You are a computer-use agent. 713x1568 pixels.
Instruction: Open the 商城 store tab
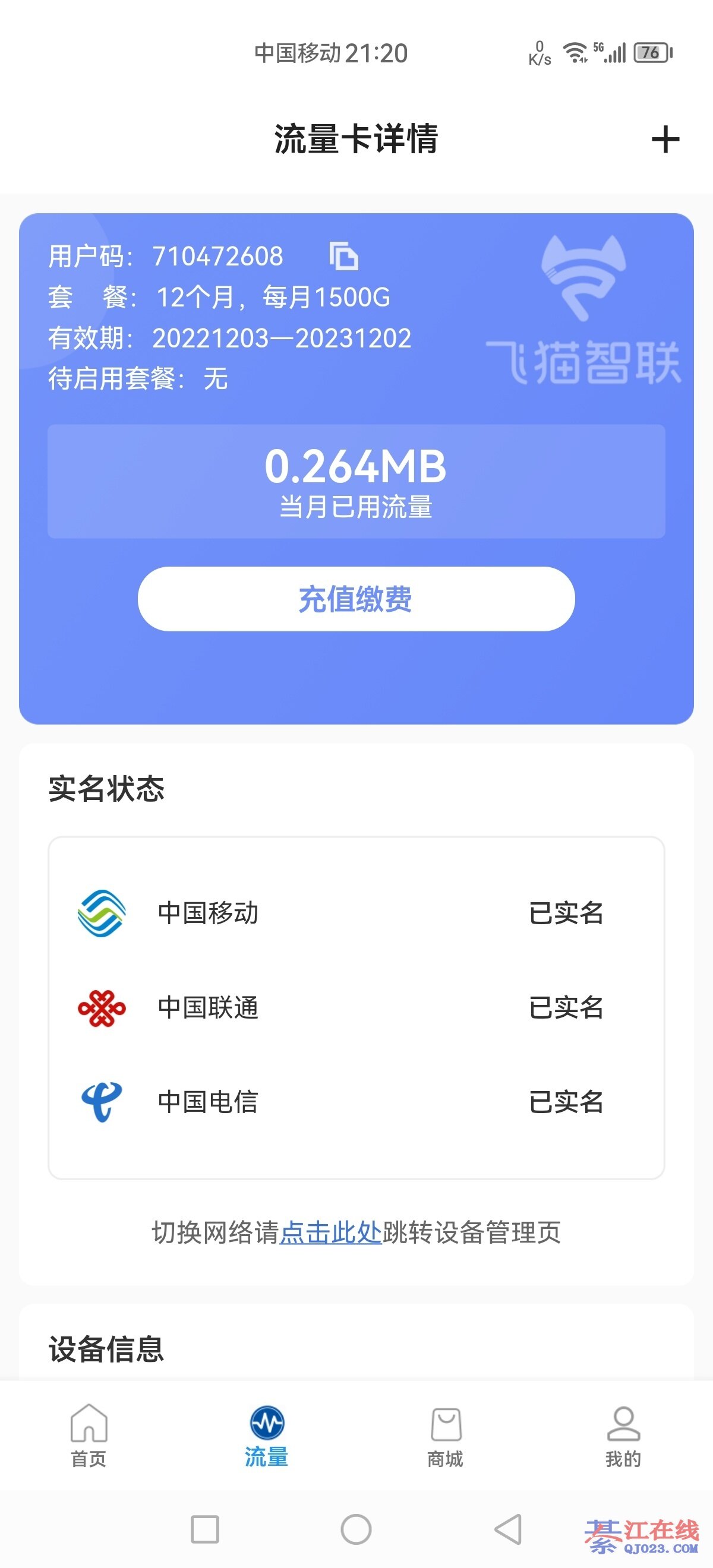pyautogui.click(x=446, y=1434)
